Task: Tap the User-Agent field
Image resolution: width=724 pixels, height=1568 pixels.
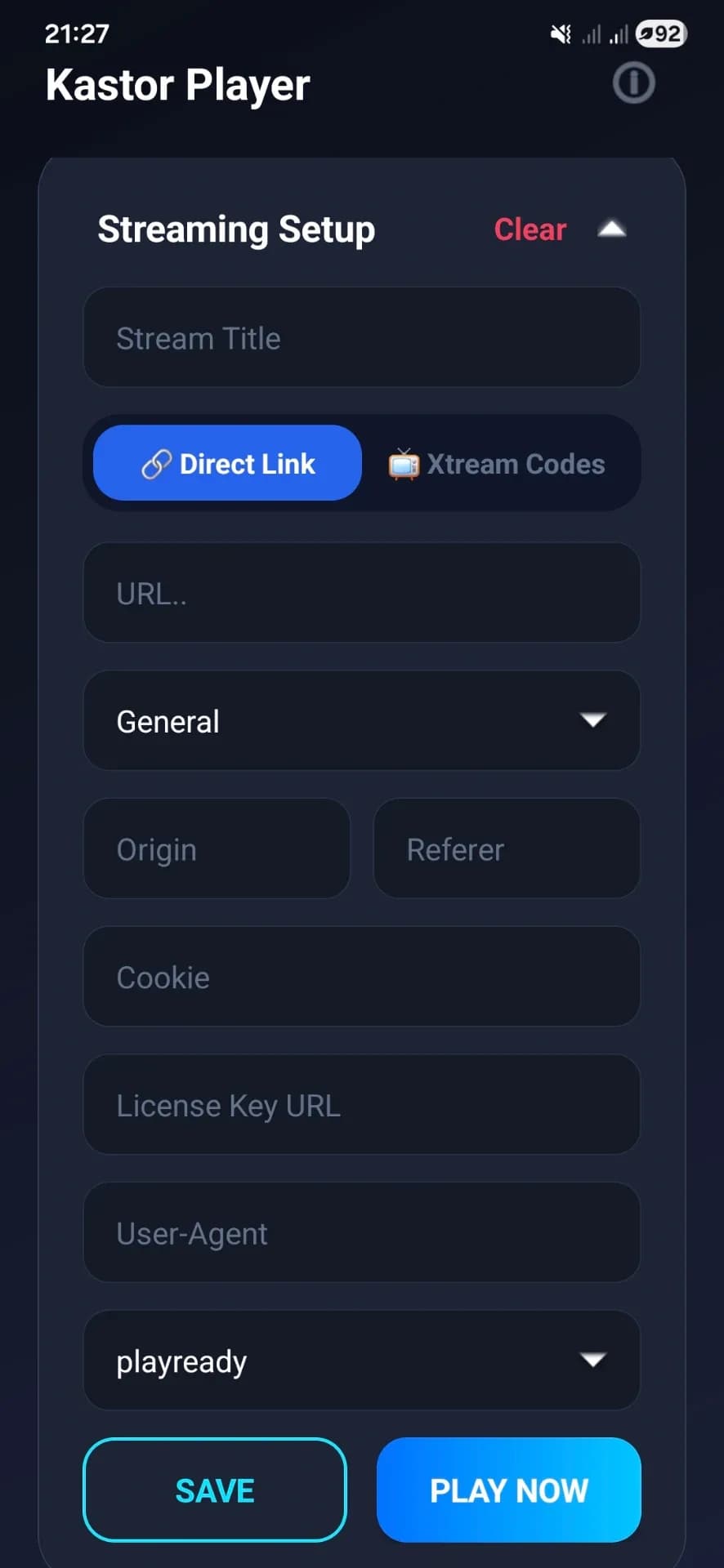Action: 362,1232
